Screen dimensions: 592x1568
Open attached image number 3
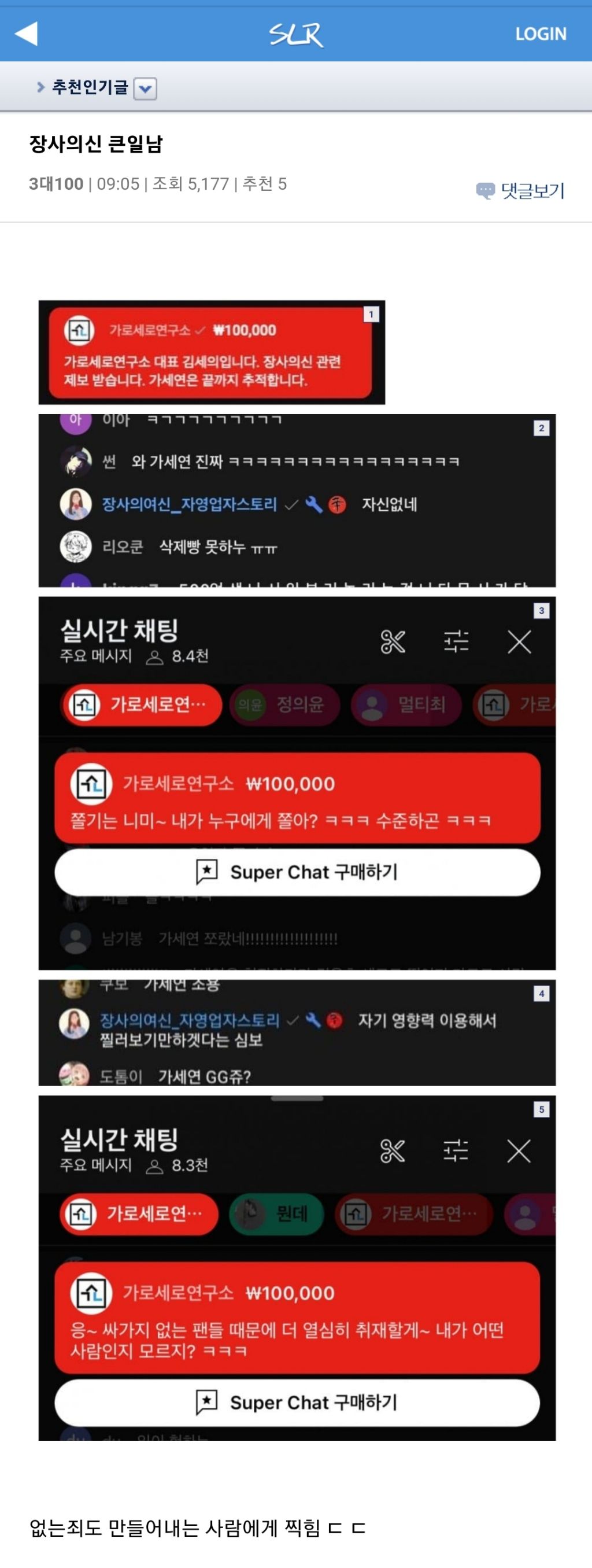(297, 782)
